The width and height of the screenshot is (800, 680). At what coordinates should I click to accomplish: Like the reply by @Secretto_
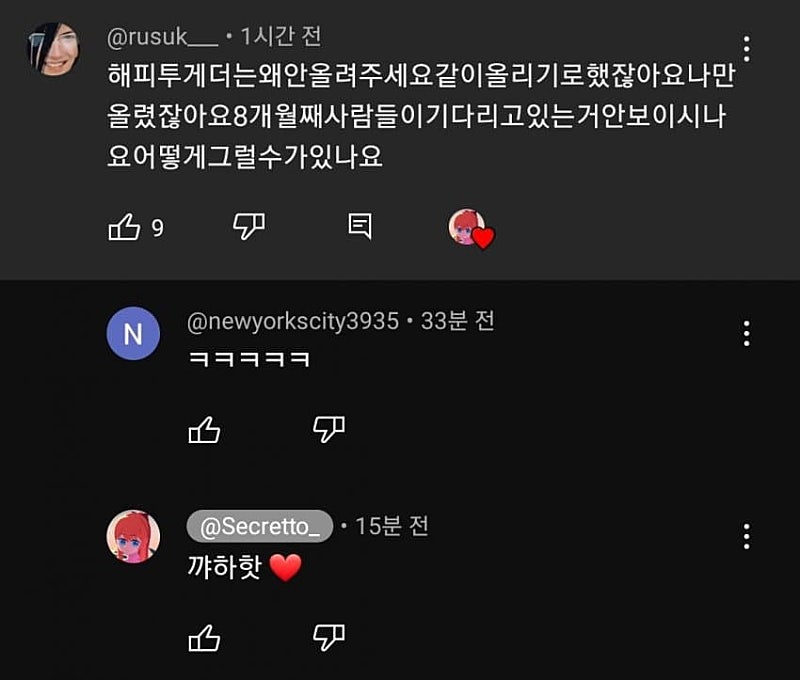coord(205,636)
